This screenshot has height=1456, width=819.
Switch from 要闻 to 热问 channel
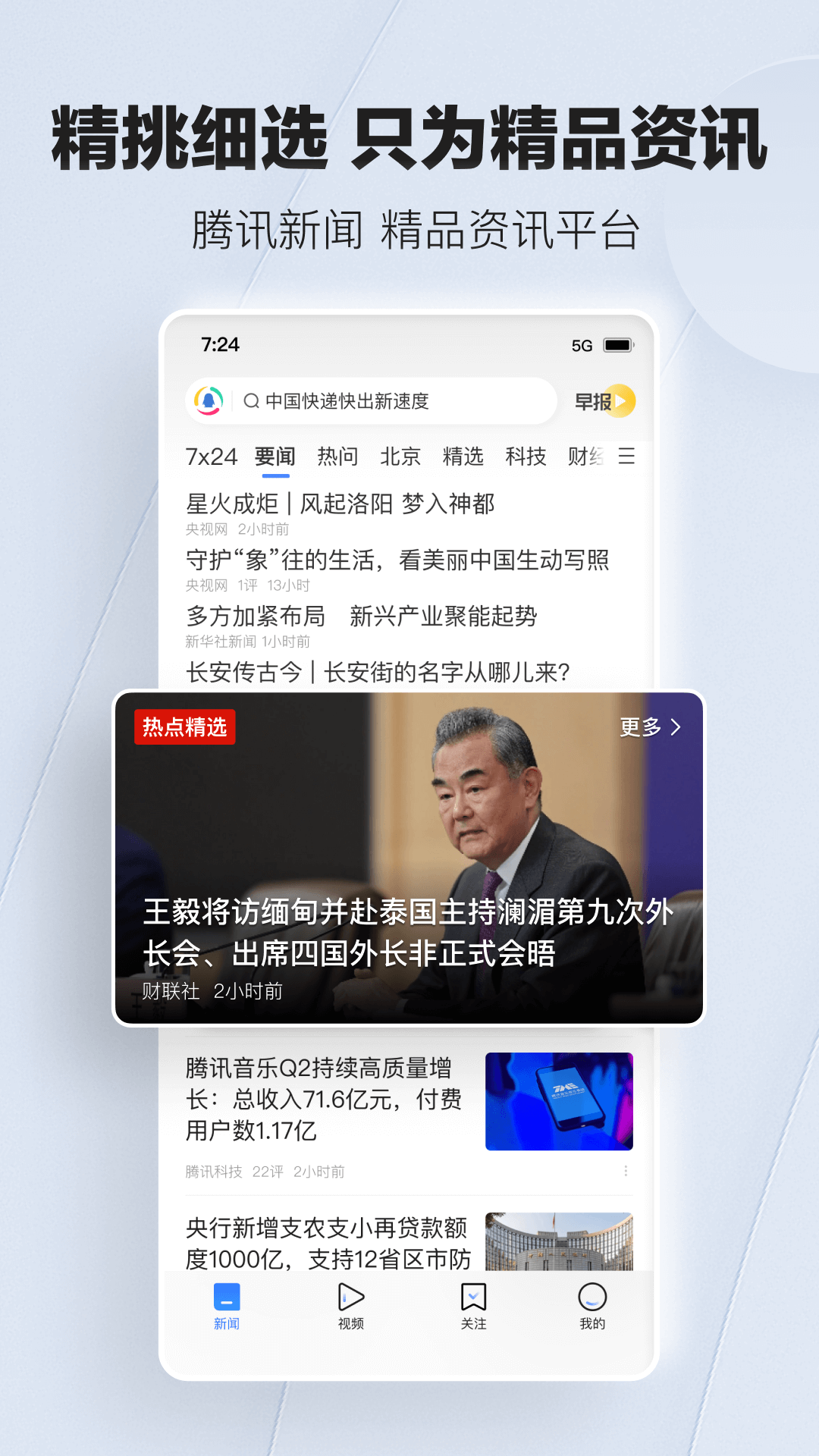[338, 457]
